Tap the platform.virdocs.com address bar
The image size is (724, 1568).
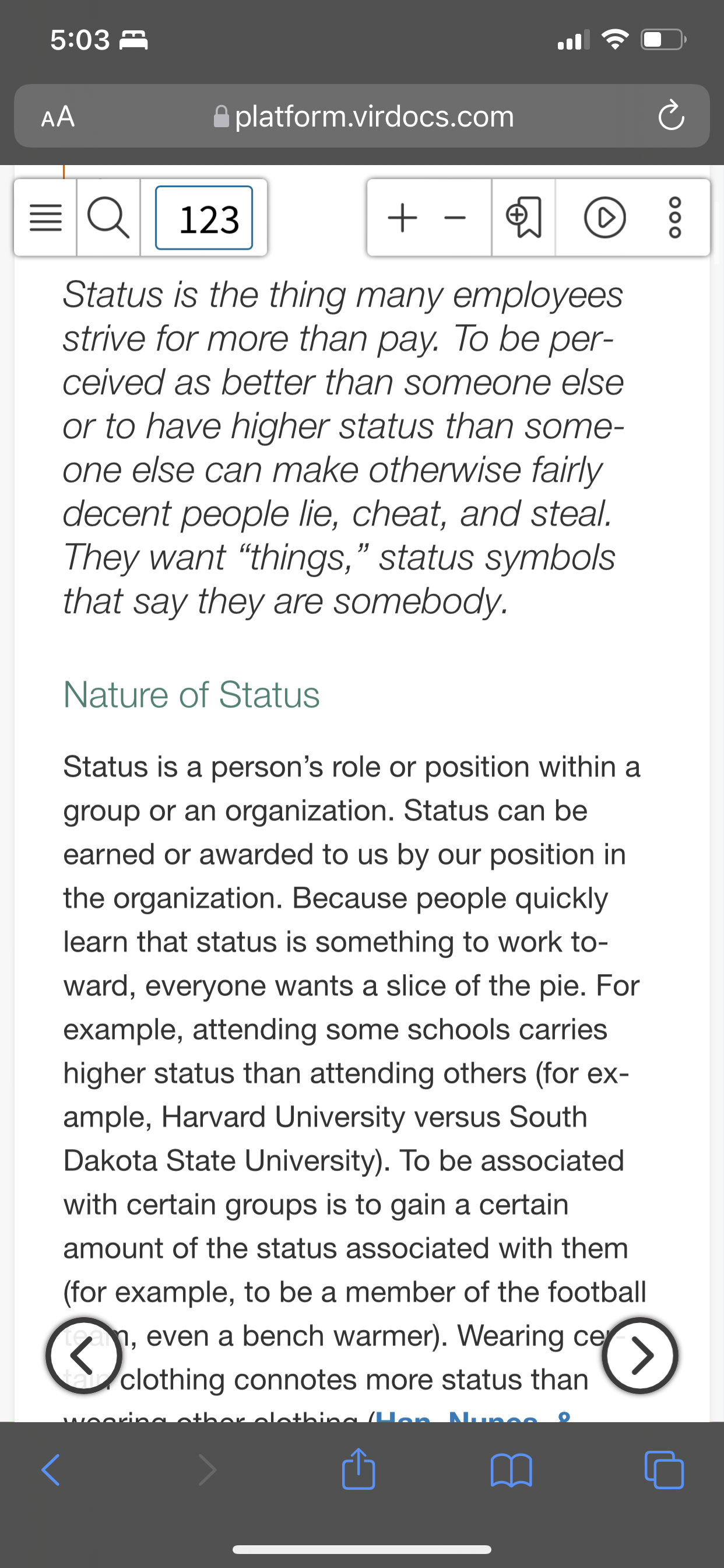(x=363, y=116)
